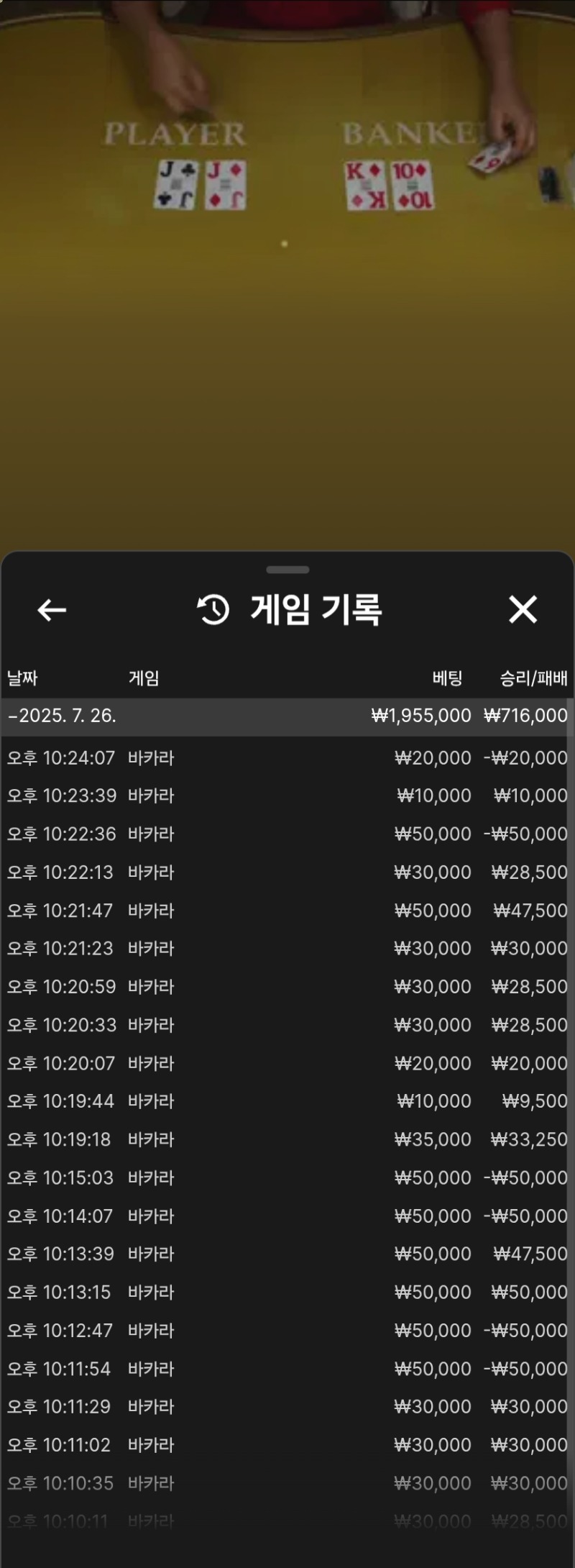Go back from the game history panel
The width and height of the screenshot is (575, 1568).
(x=52, y=610)
